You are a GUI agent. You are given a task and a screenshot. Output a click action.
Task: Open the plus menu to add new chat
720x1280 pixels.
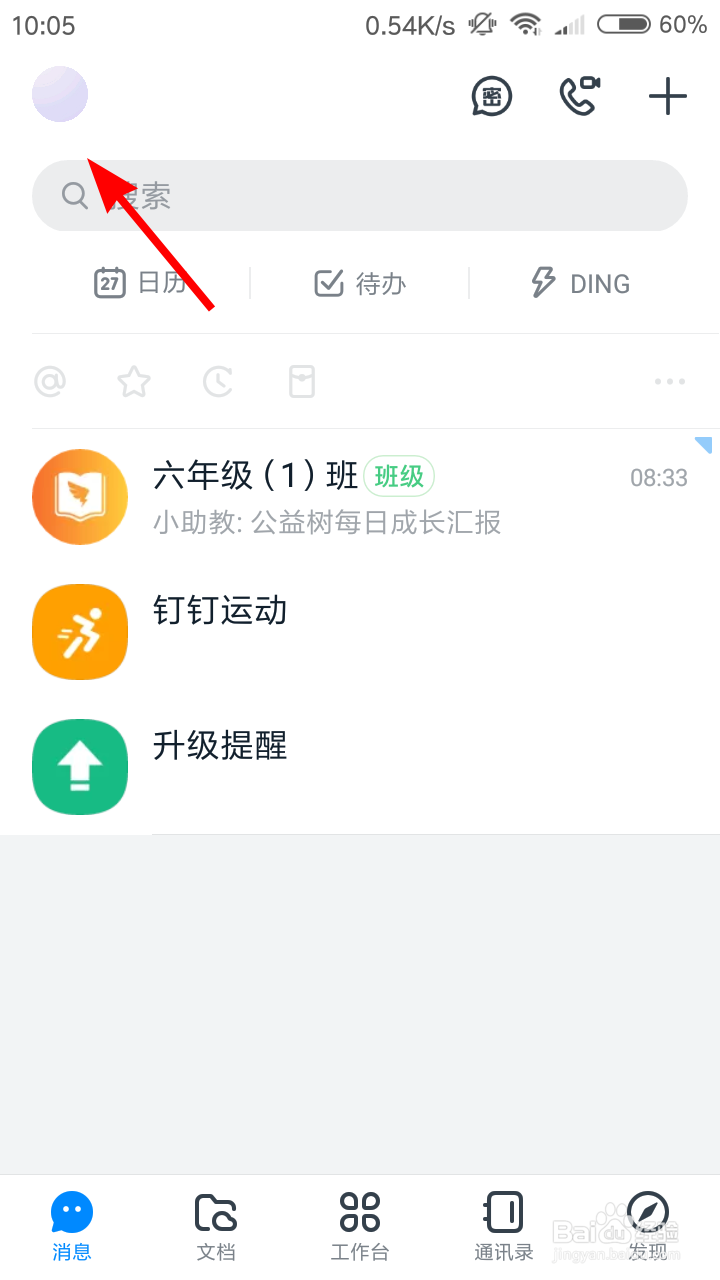667,96
